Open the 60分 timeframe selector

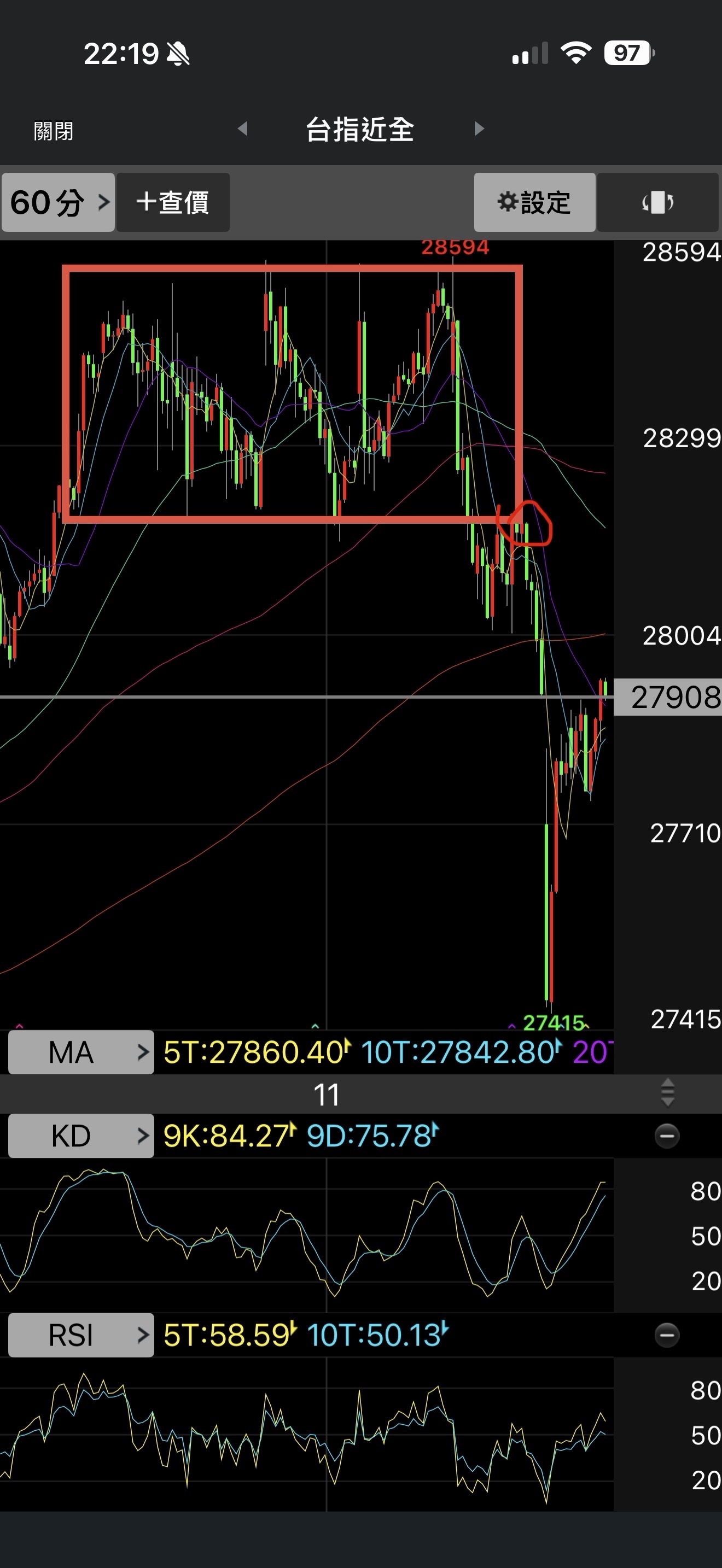tap(59, 202)
